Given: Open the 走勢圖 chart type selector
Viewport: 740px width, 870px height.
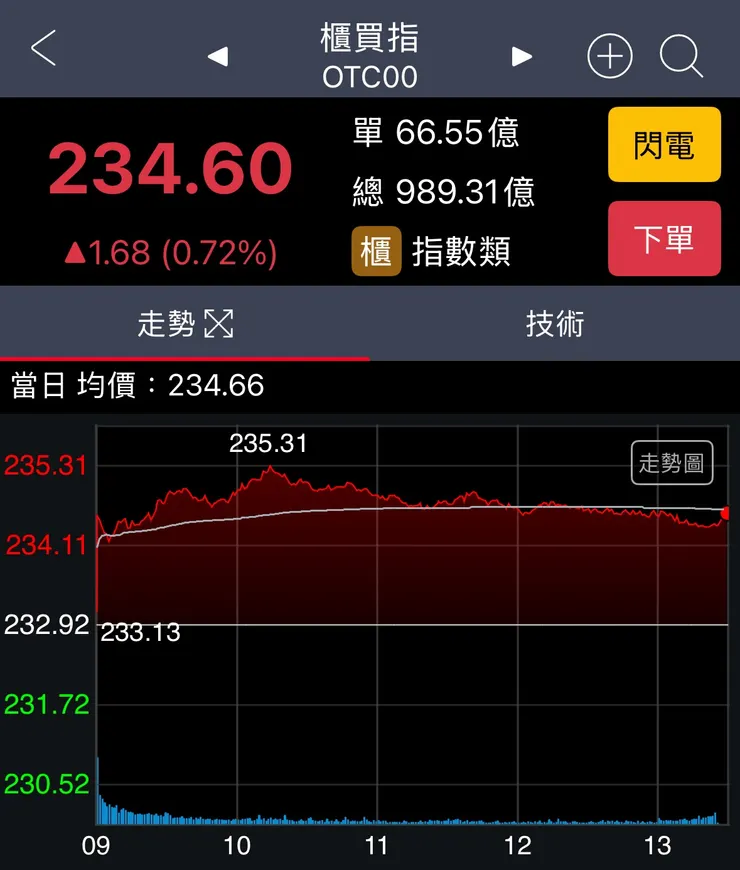Looking at the screenshot, I should tap(671, 463).
